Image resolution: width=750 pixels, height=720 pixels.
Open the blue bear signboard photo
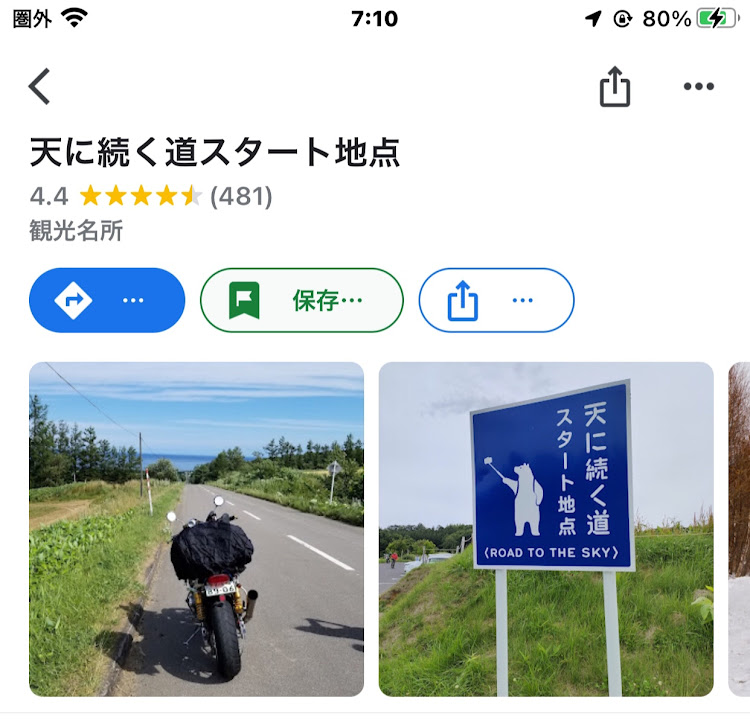[x=546, y=529]
